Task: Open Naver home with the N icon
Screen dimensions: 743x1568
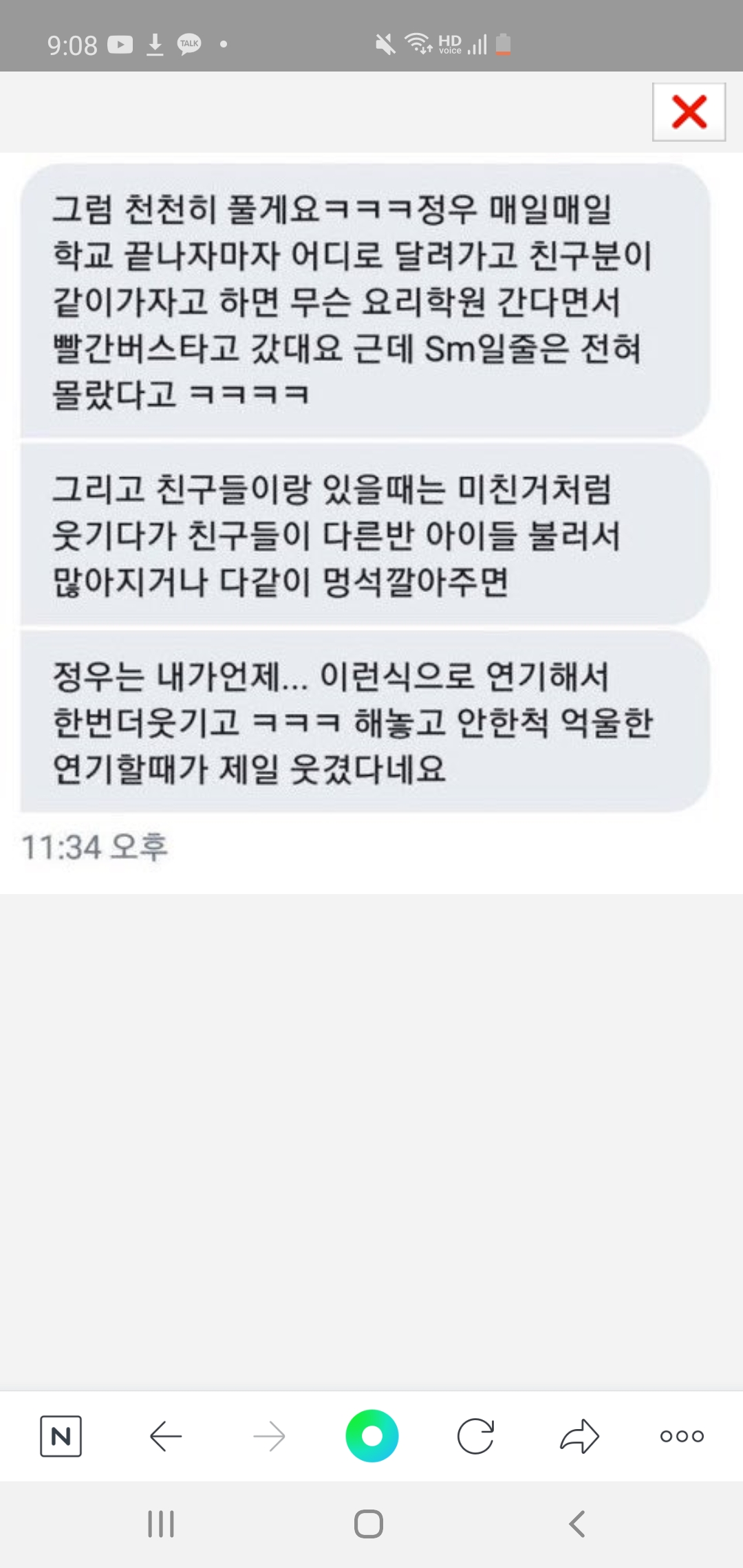Action: coord(62,1435)
